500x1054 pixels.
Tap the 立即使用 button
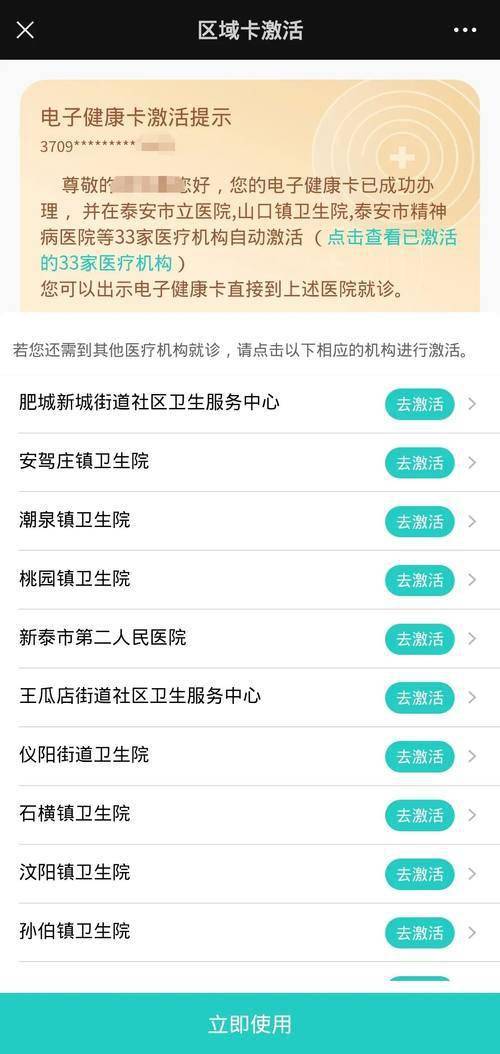coord(250,1023)
